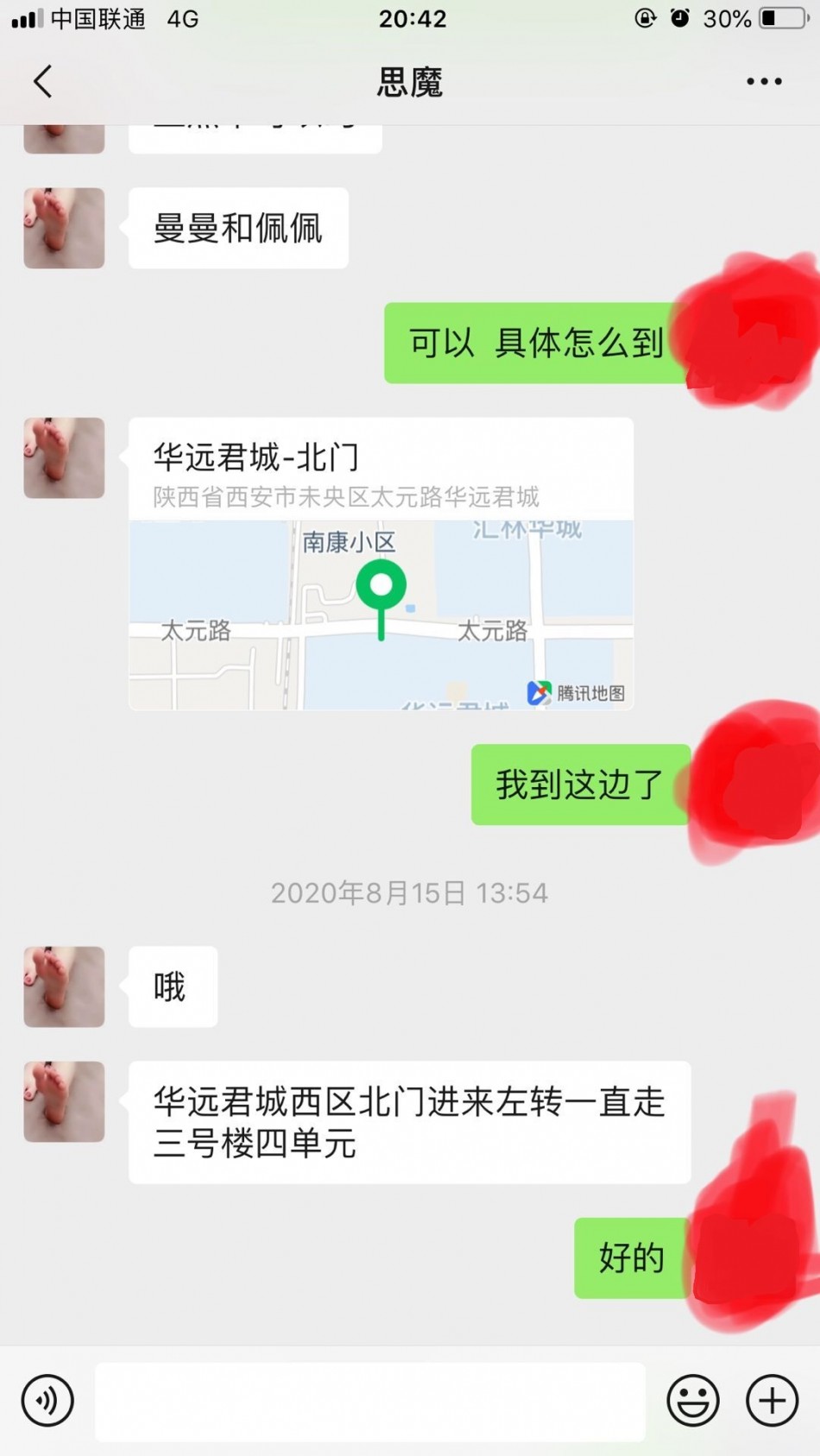
Task: Switch to voice message input
Action: [47, 1400]
